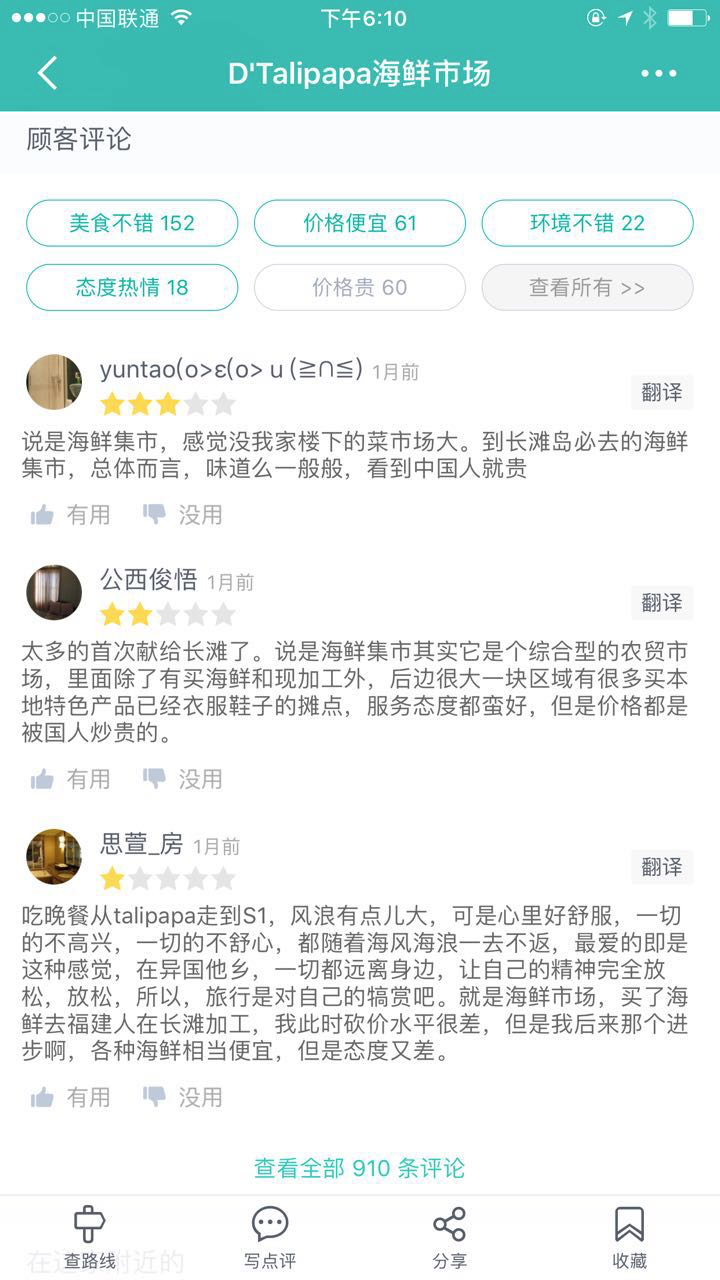Image resolution: width=720 pixels, height=1280 pixels.
Task: Share this place via 分享
Action: pyautogui.click(x=449, y=1238)
